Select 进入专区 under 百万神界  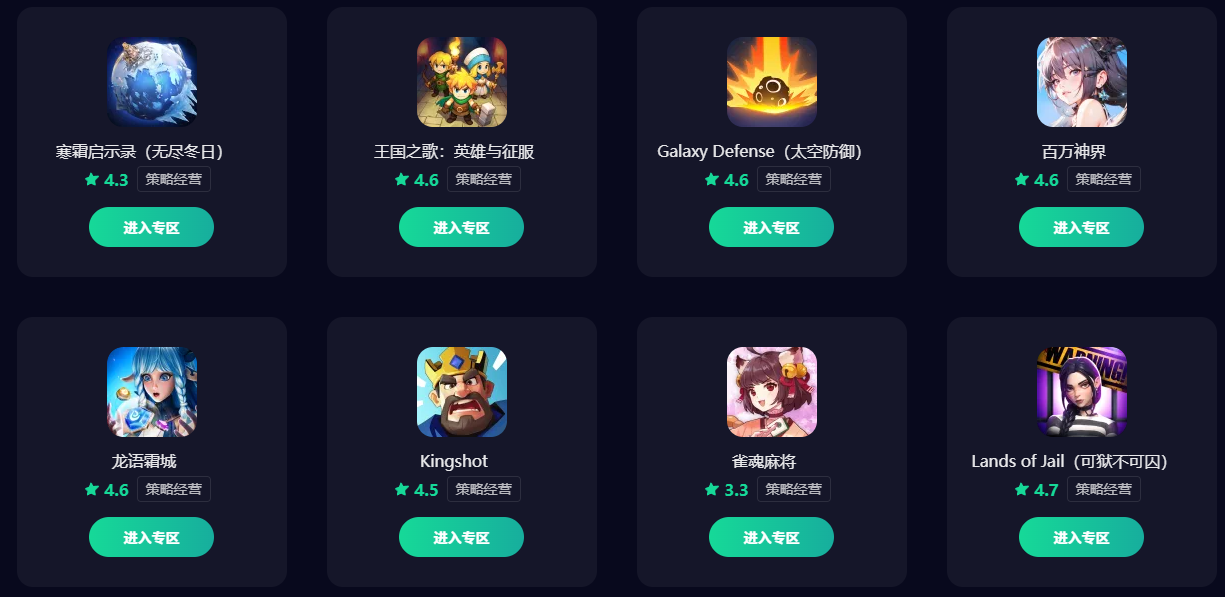[x=1081, y=227]
